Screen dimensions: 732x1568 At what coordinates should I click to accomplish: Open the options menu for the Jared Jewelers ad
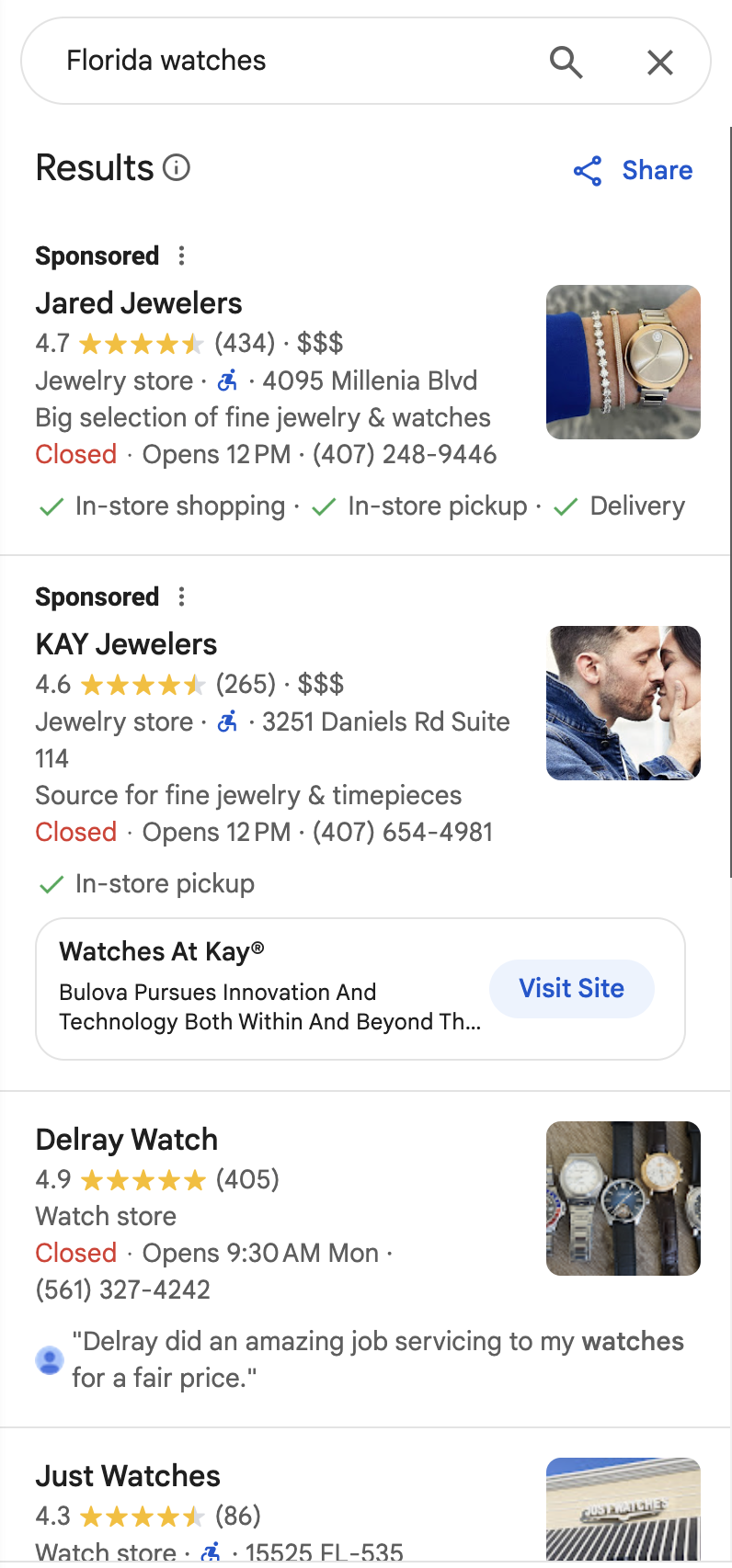(x=182, y=256)
